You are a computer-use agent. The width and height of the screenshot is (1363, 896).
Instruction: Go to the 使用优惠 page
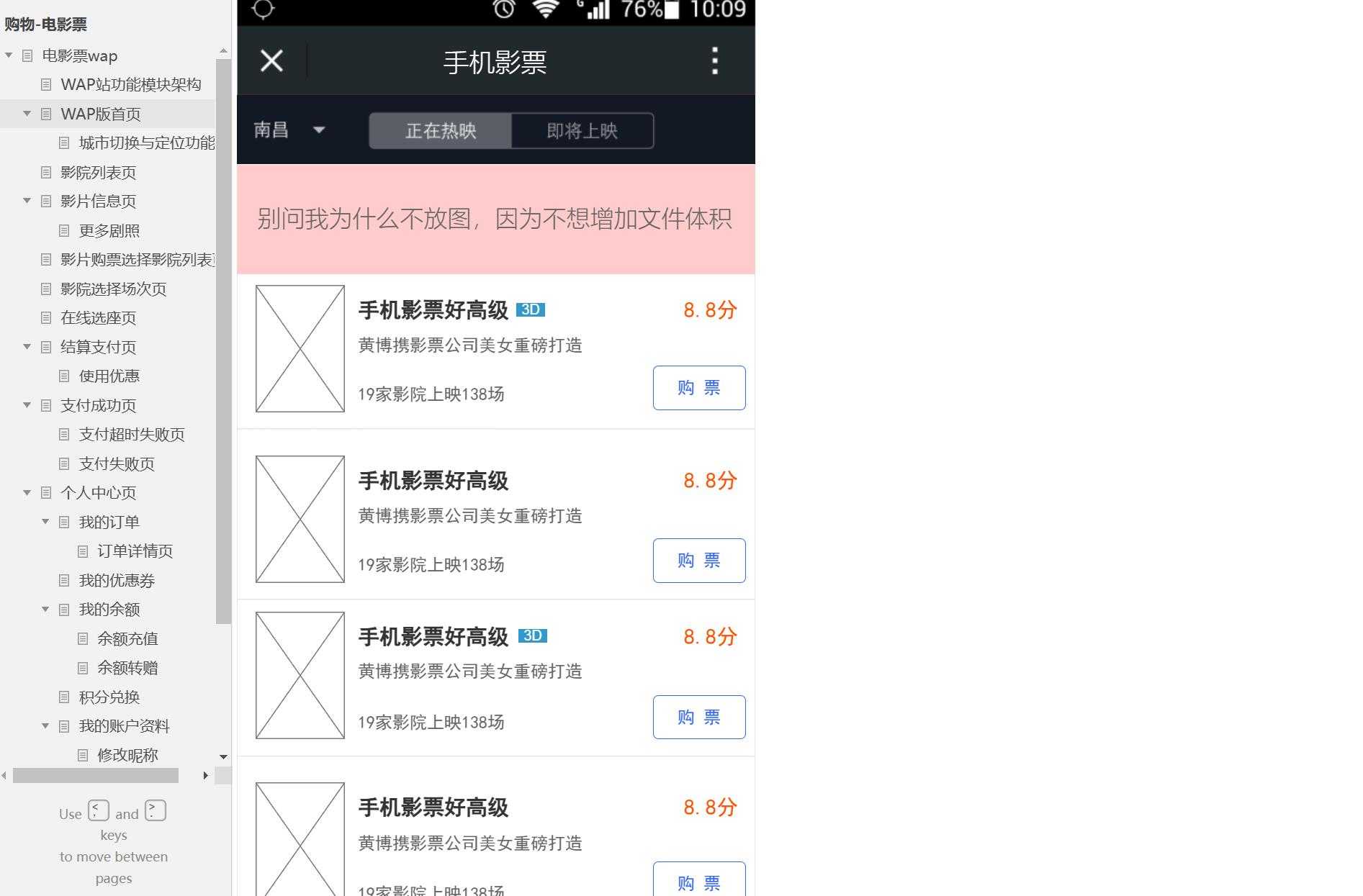tap(109, 376)
